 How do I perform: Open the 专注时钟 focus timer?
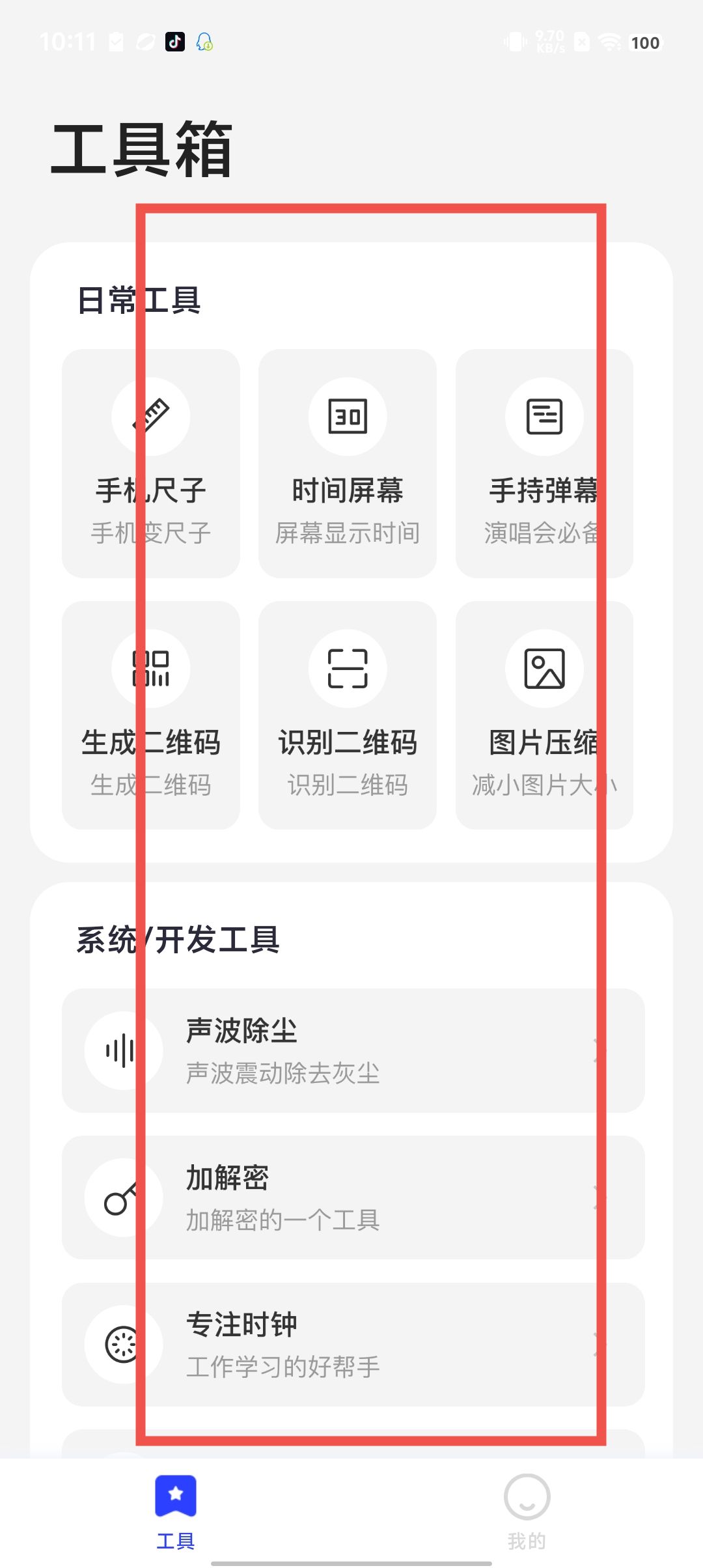353,1344
